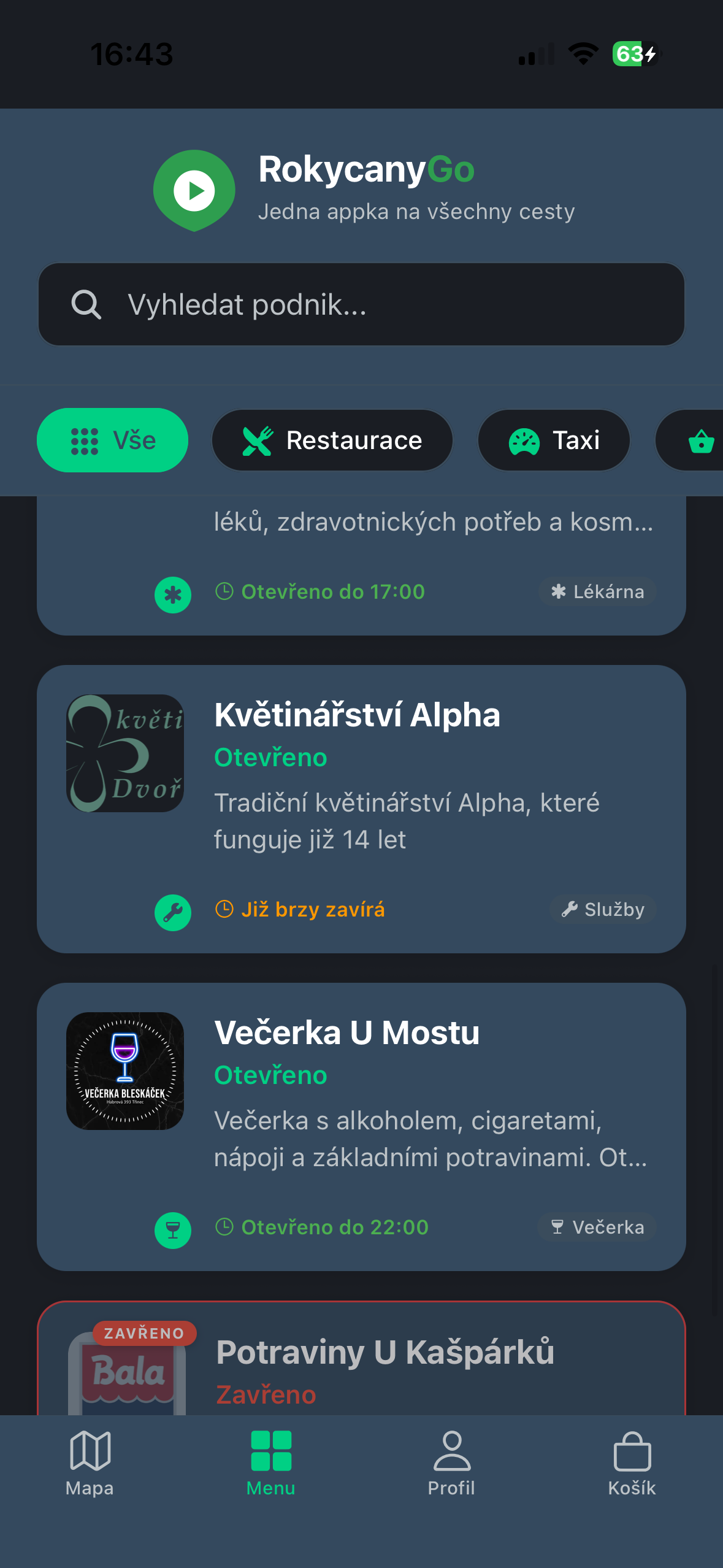The height and width of the screenshot is (1568, 723).
Task: Open the Večerka category badge
Action: (x=596, y=1228)
